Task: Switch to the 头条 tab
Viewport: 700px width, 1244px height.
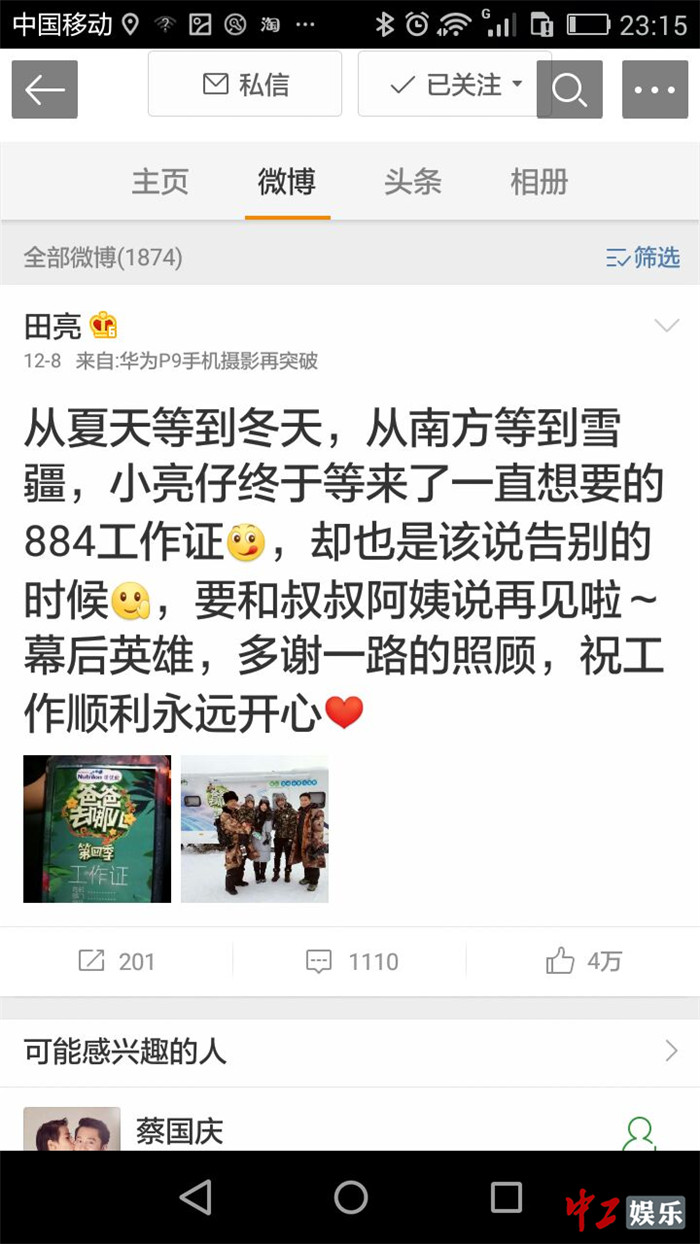Action: tap(413, 182)
